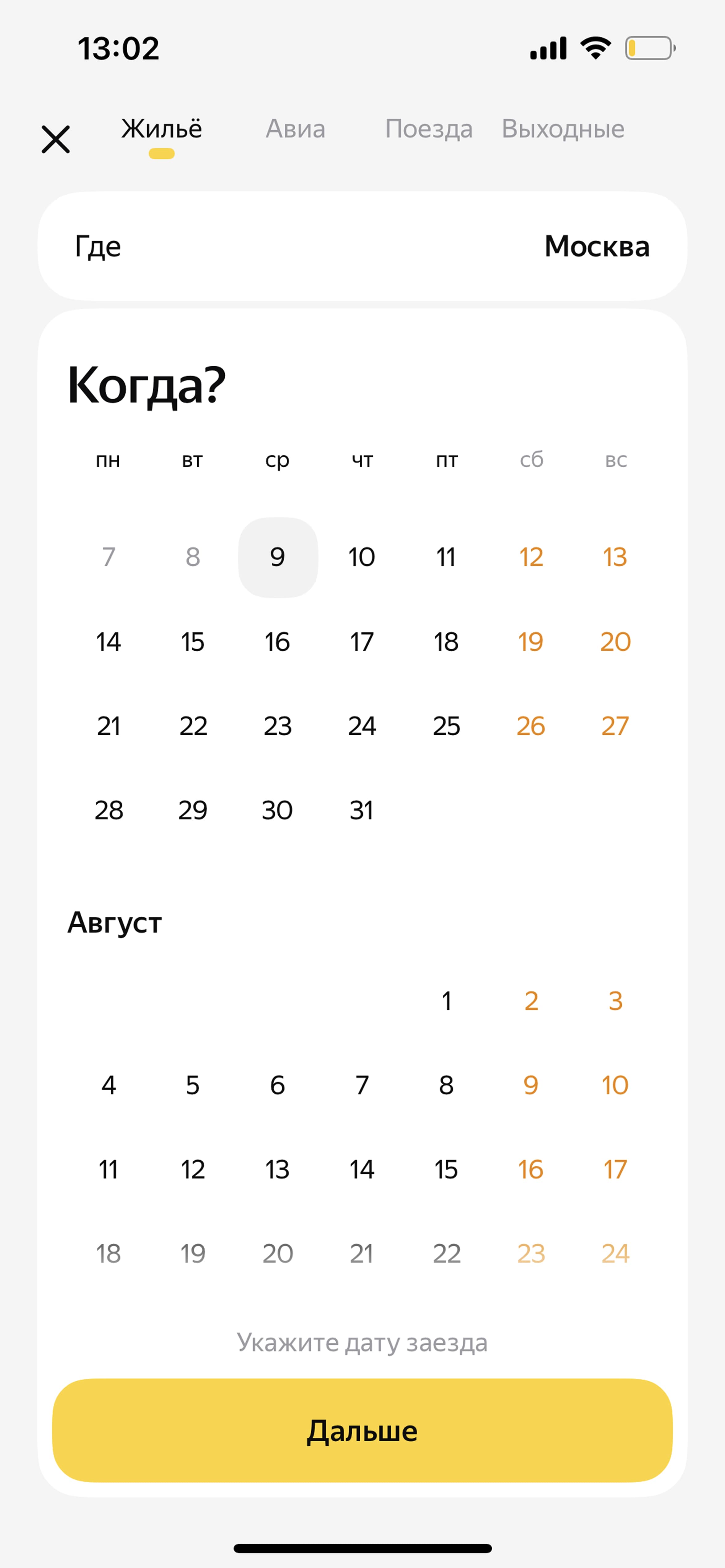Choose August 3 in the calendar

point(615,1001)
